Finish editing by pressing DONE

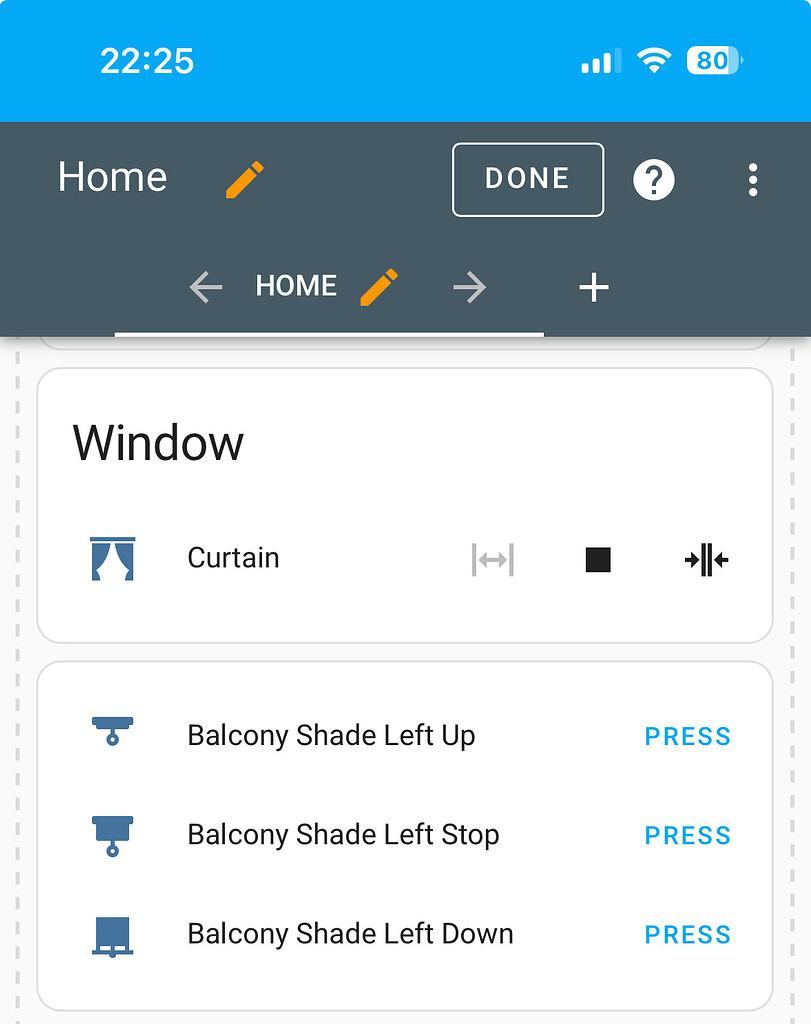click(527, 180)
